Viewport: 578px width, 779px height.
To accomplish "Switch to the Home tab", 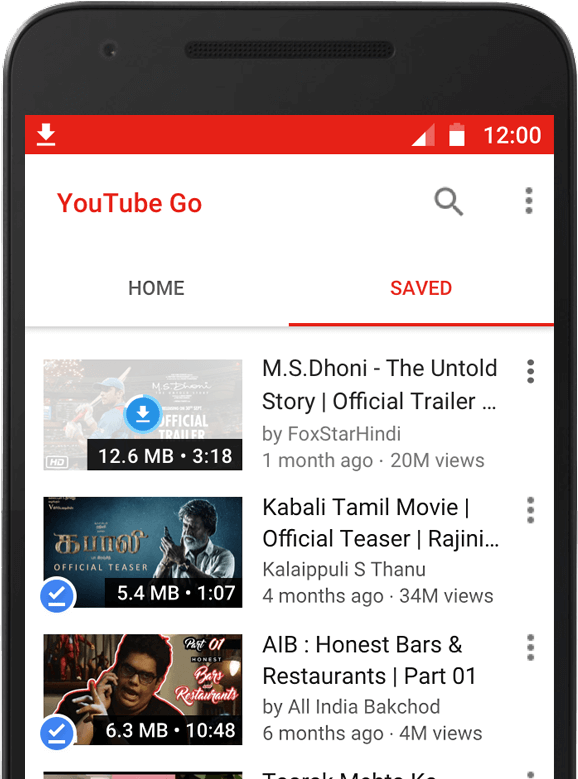I will coord(156,288).
